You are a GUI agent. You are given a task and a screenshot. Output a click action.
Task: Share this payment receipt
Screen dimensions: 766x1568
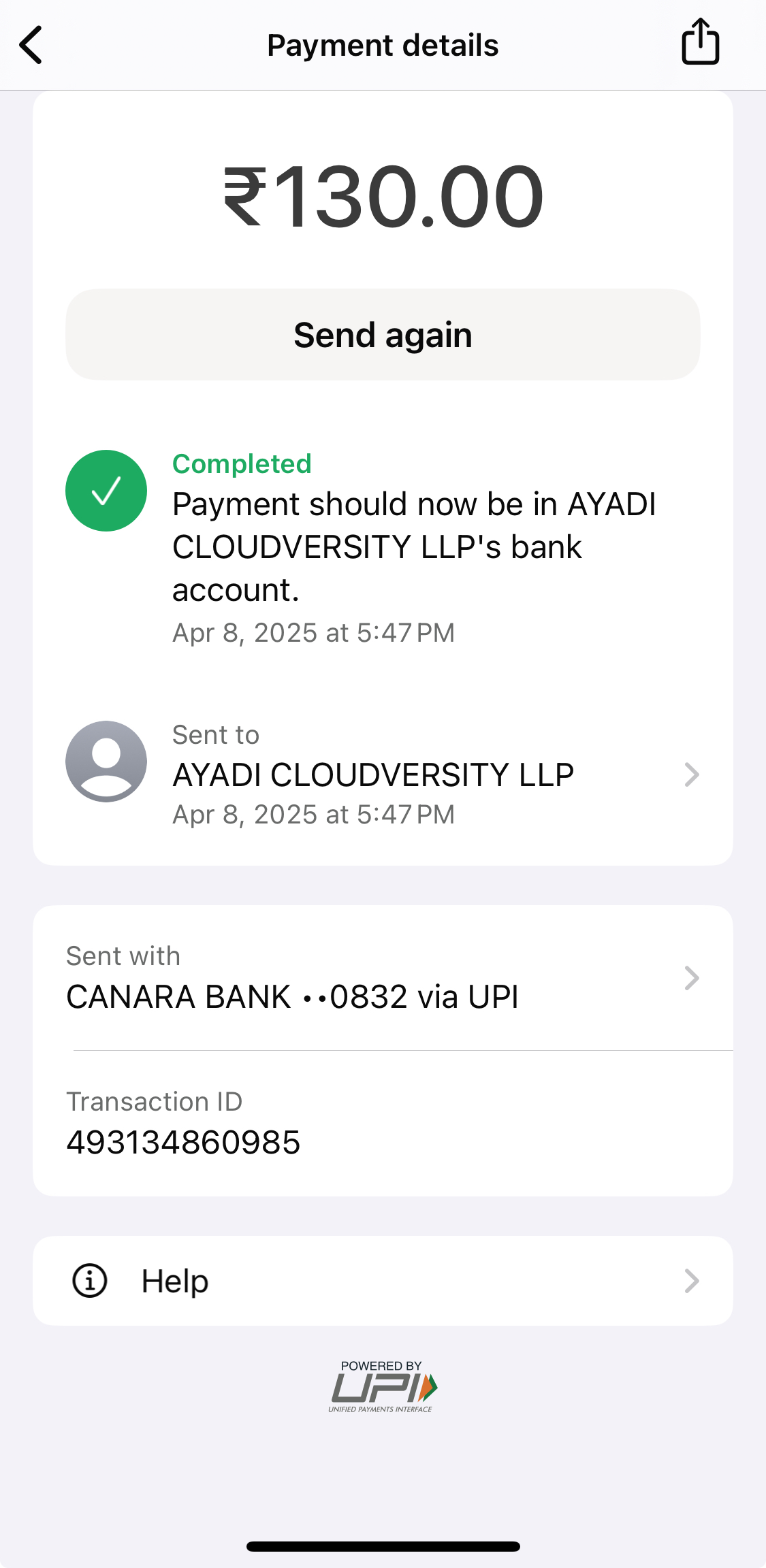[700, 42]
